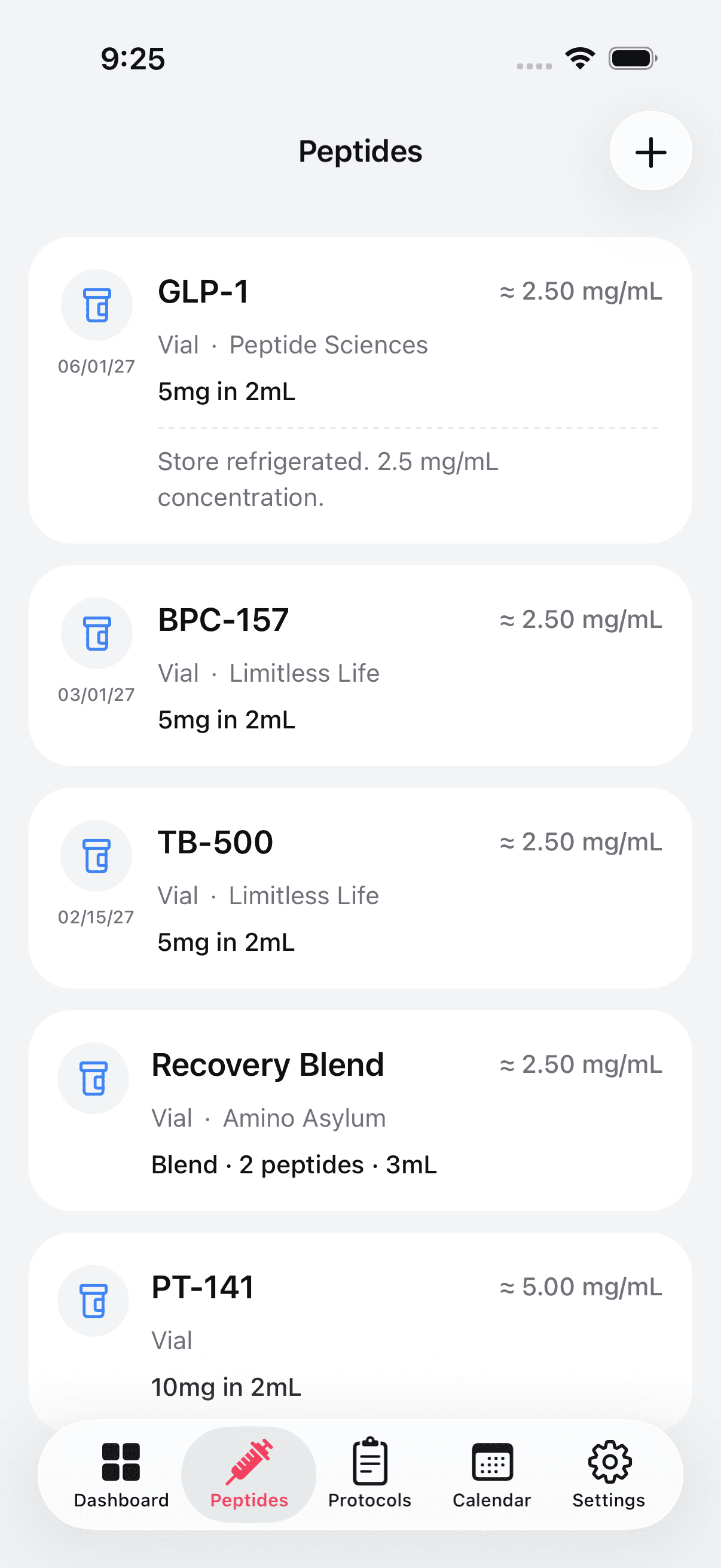Navigate to Settings
Viewport: 721px width, 1568px height.
point(609,1474)
